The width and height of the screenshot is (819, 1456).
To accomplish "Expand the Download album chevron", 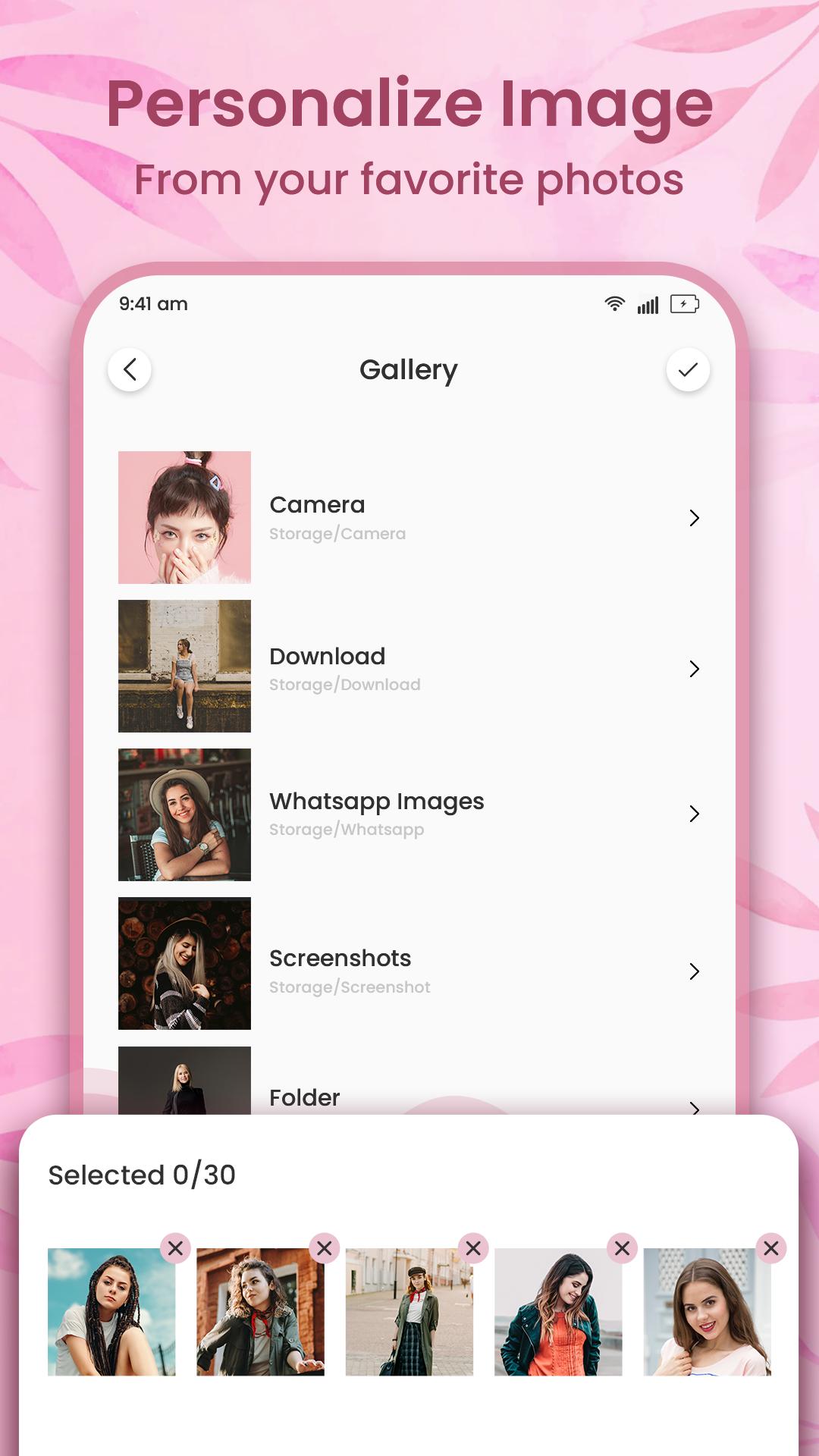I will point(695,669).
